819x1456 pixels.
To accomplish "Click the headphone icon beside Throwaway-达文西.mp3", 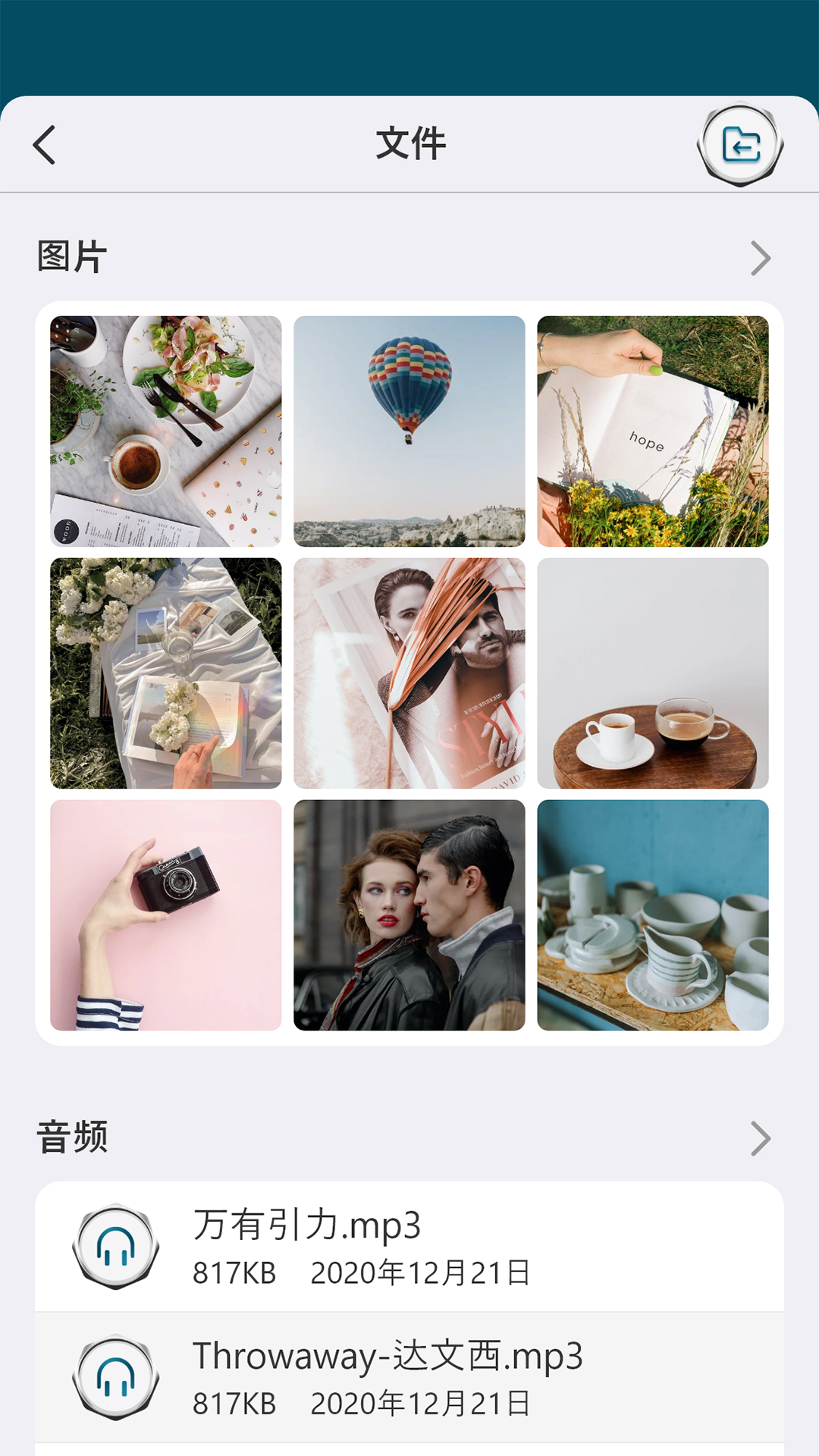I will pos(114,1374).
